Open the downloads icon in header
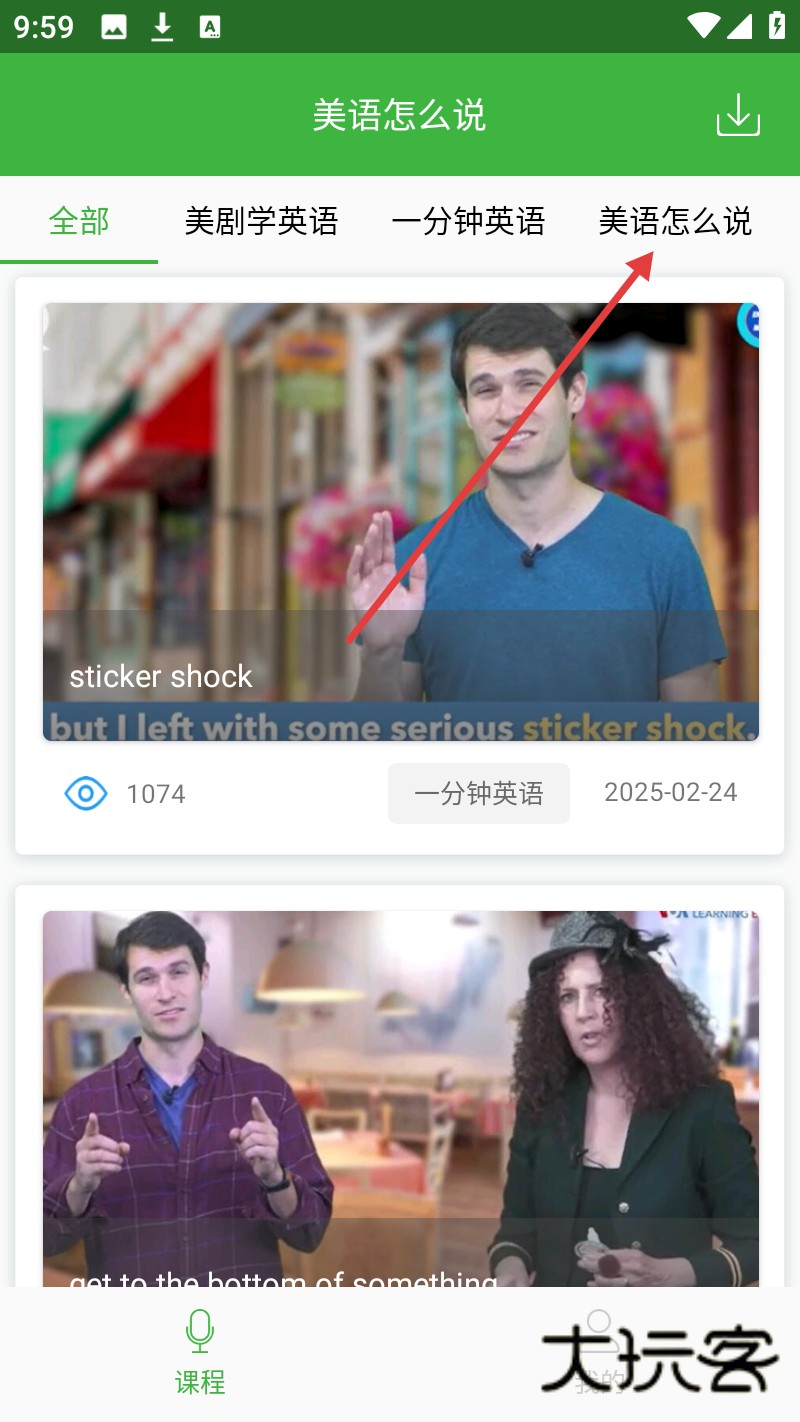The height and width of the screenshot is (1422, 800). 738,115
